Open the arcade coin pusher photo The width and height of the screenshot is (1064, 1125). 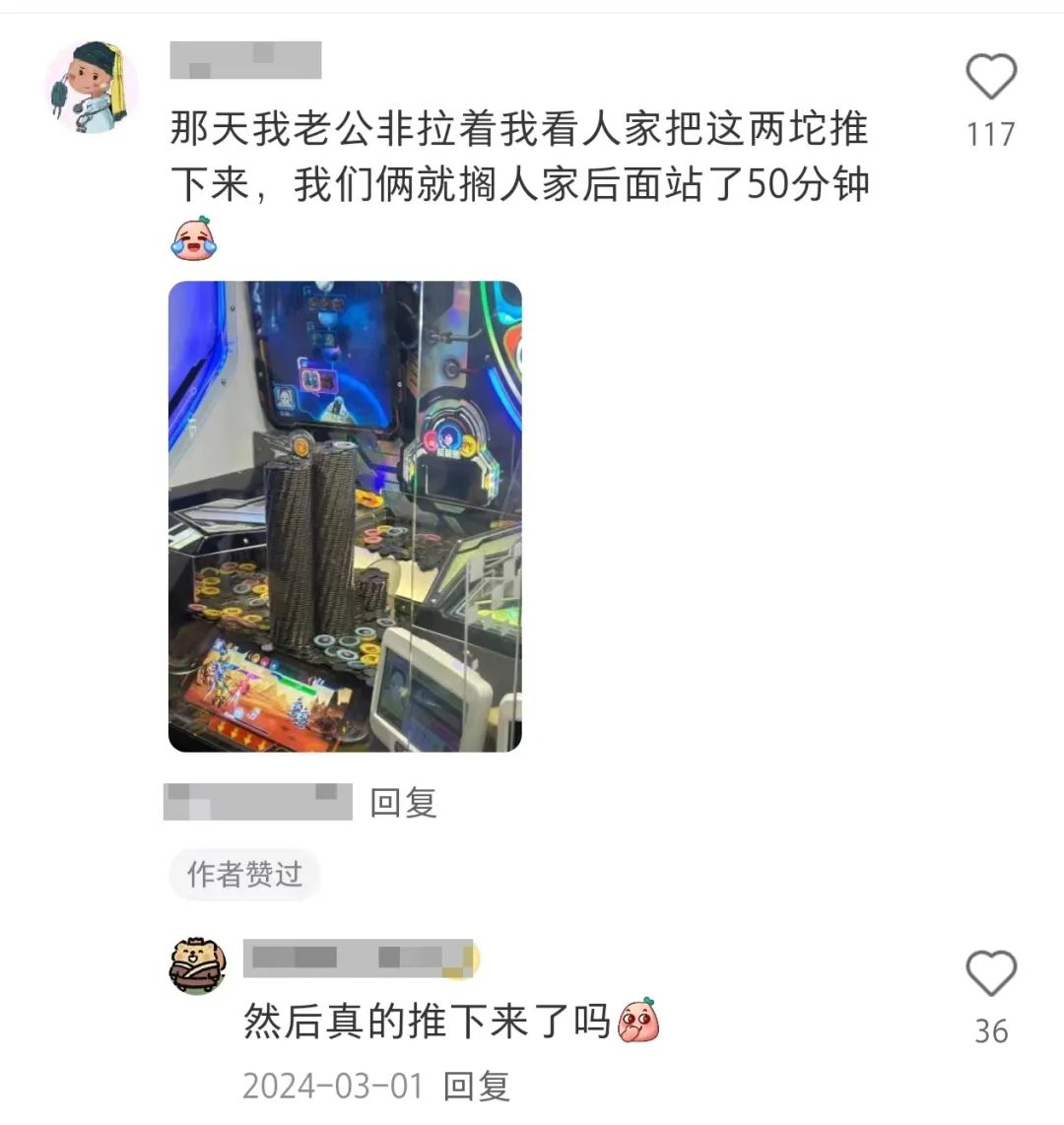click(x=345, y=516)
